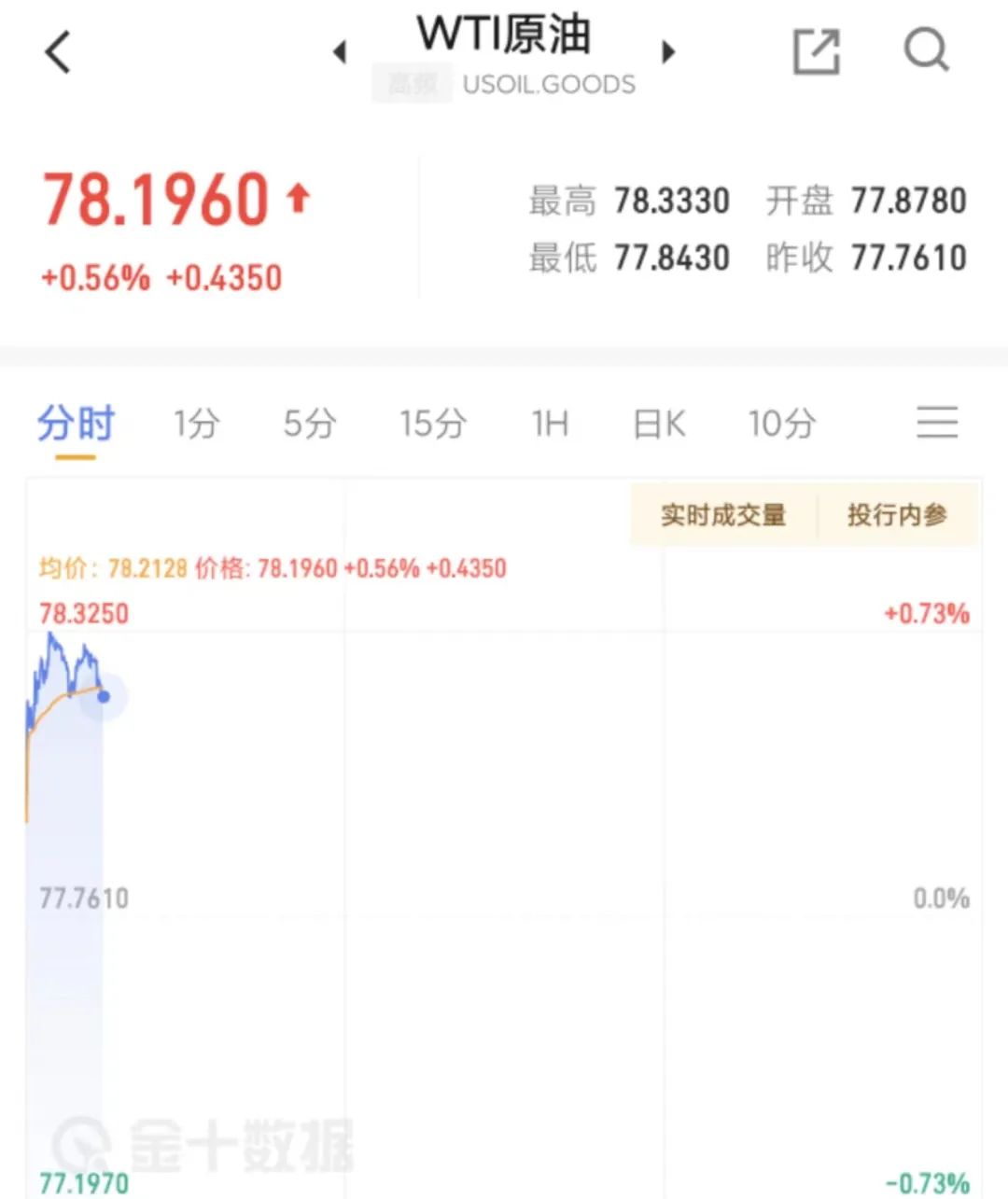Switch to the 5分 chart
1008x1199 pixels.
pyautogui.click(x=310, y=425)
